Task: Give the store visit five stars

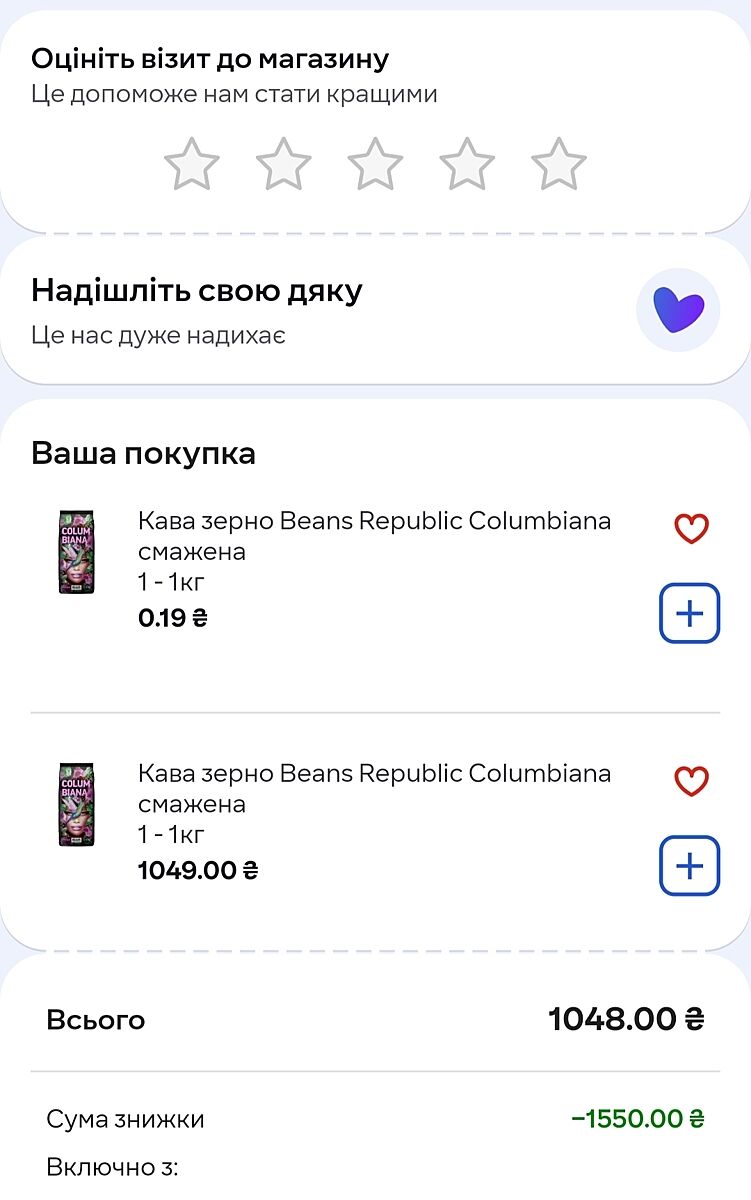Action: [558, 165]
